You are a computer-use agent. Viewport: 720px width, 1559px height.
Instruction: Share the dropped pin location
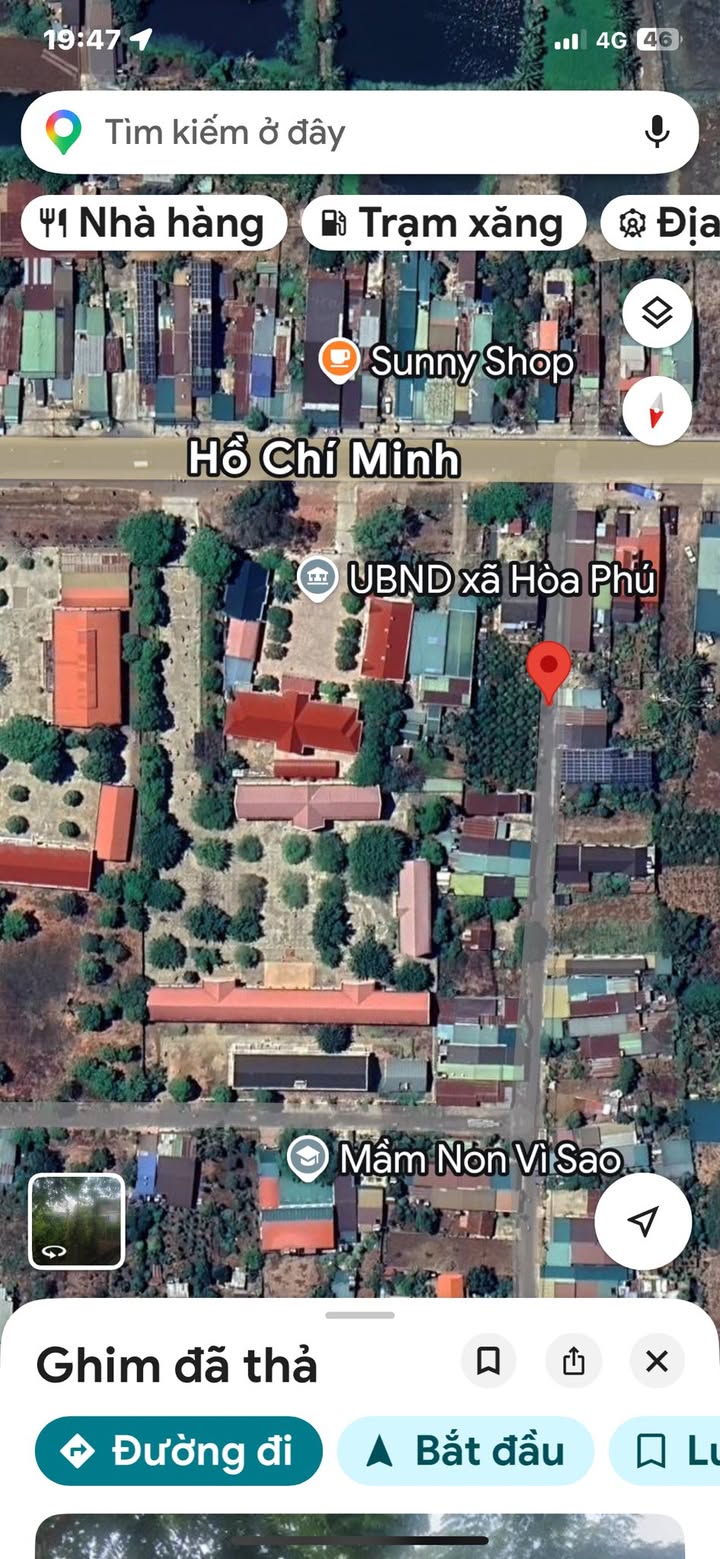coord(573,1361)
